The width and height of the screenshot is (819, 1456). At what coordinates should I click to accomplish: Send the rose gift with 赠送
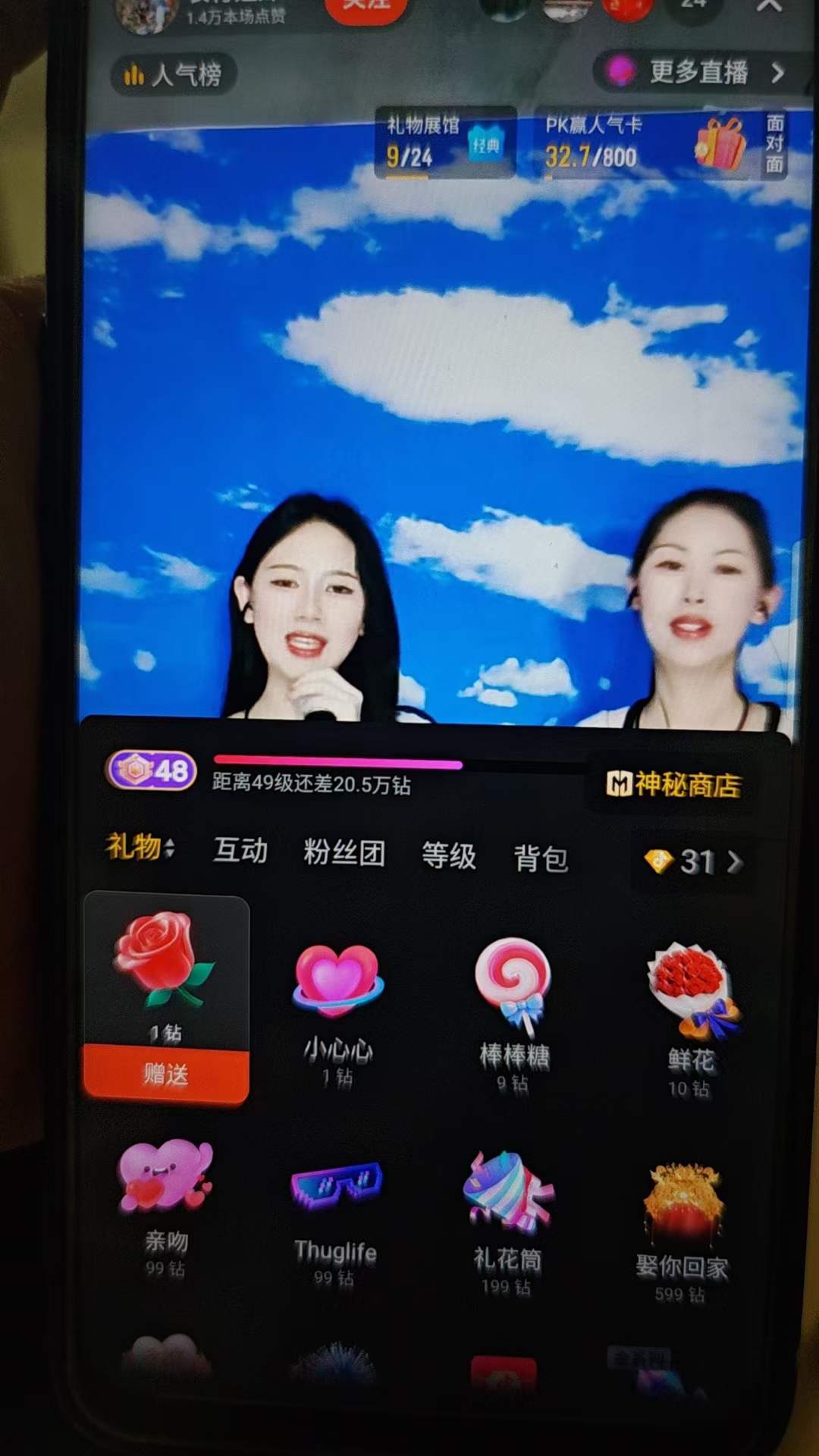tap(165, 1073)
